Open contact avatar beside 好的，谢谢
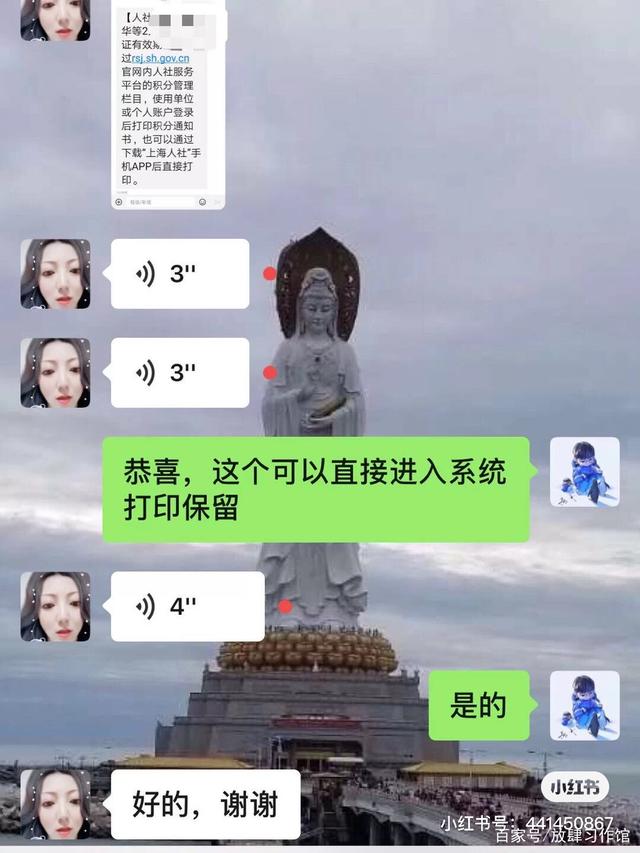Image resolution: width=640 pixels, height=853 pixels. [55, 803]
